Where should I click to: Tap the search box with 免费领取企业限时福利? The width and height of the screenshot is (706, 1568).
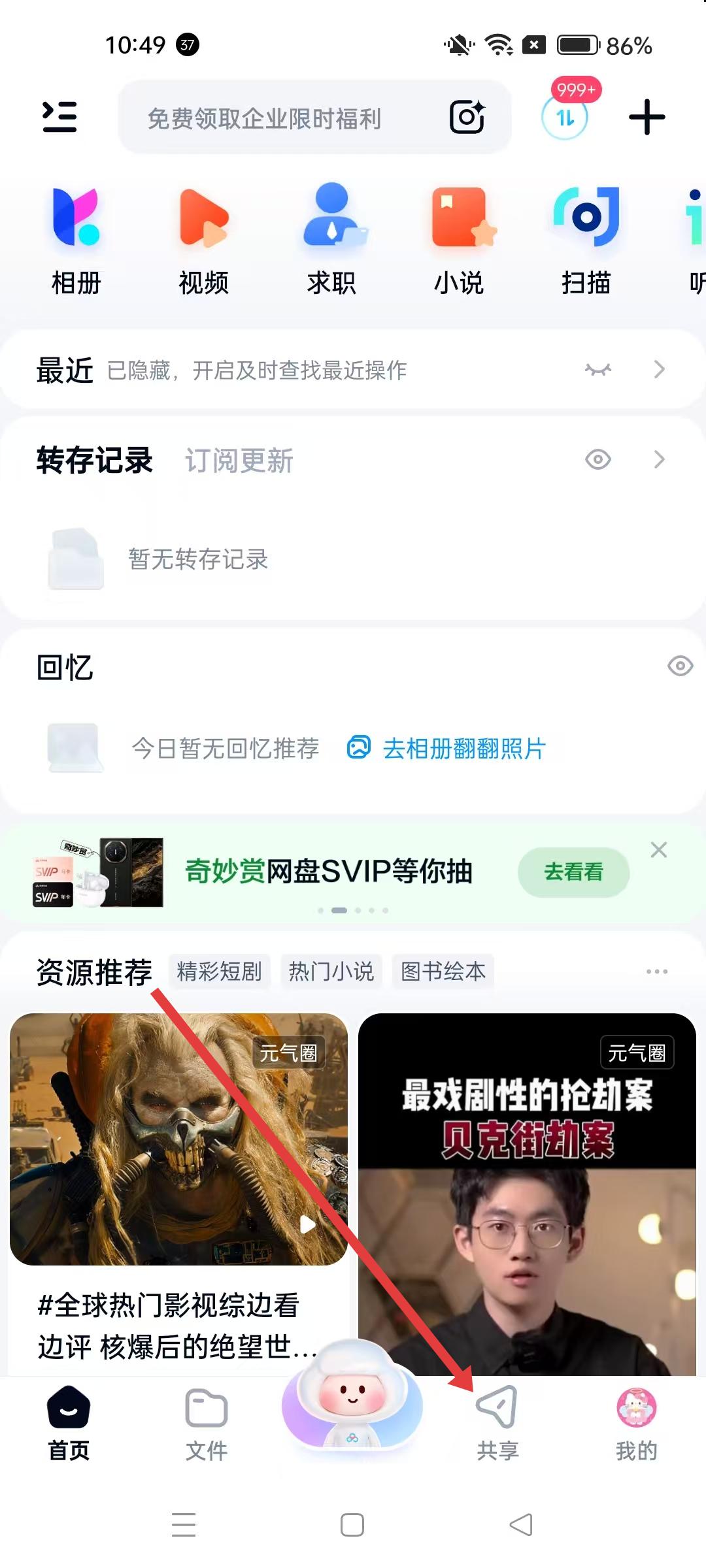click(275, 118)
